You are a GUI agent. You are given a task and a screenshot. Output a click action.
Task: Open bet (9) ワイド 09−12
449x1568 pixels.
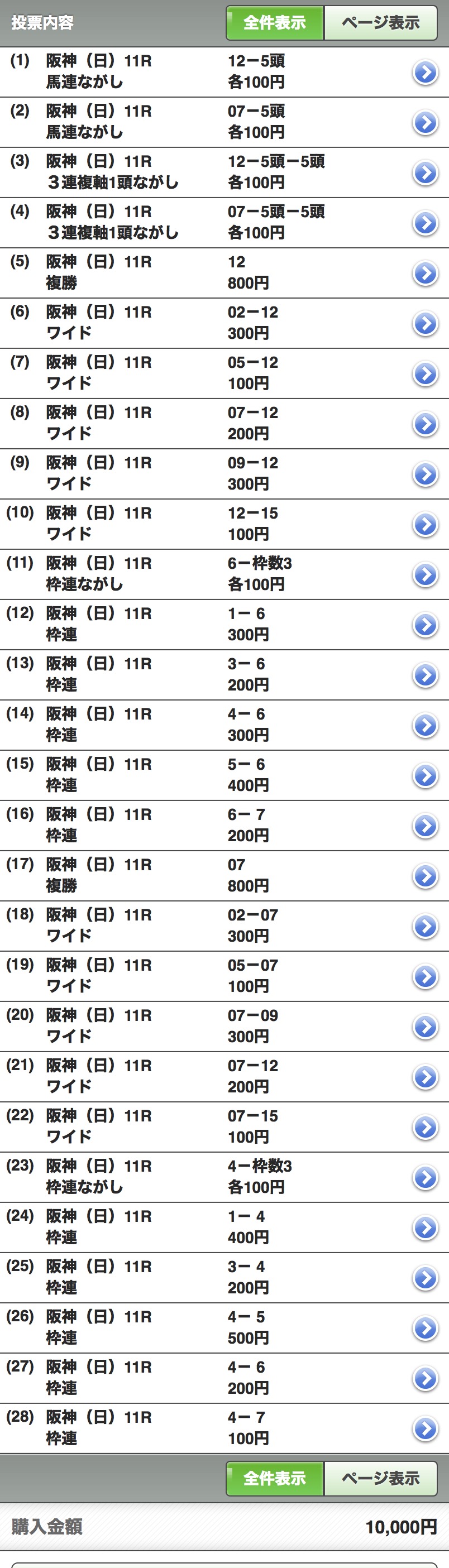click(425, 474)
